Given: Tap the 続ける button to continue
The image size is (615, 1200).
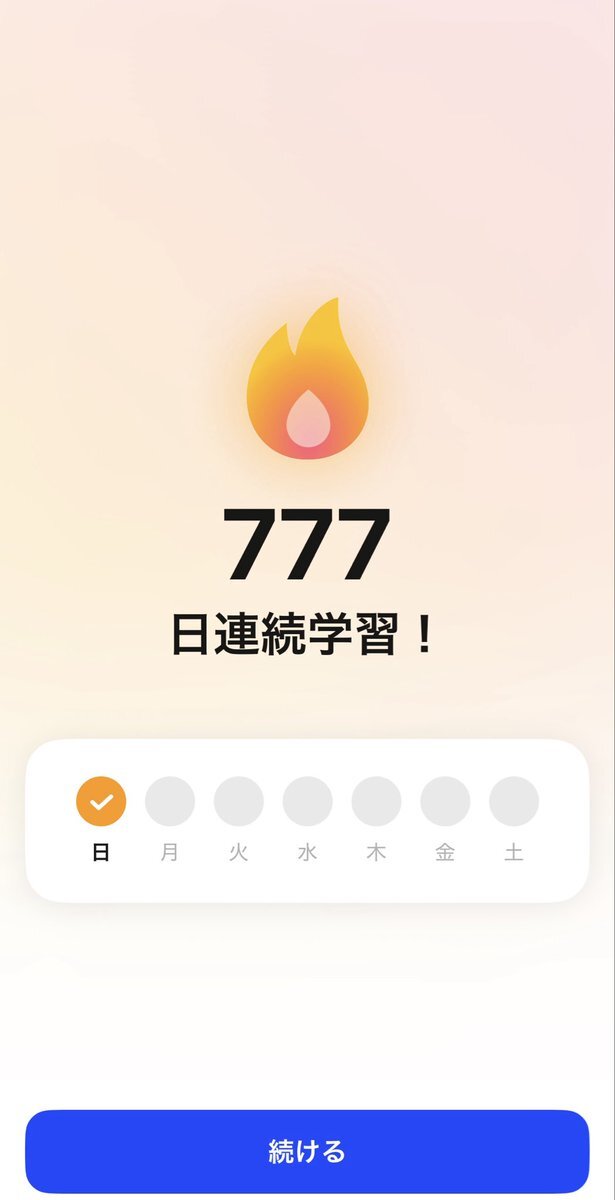Looking at the screenshot, I should [307, 1151].
